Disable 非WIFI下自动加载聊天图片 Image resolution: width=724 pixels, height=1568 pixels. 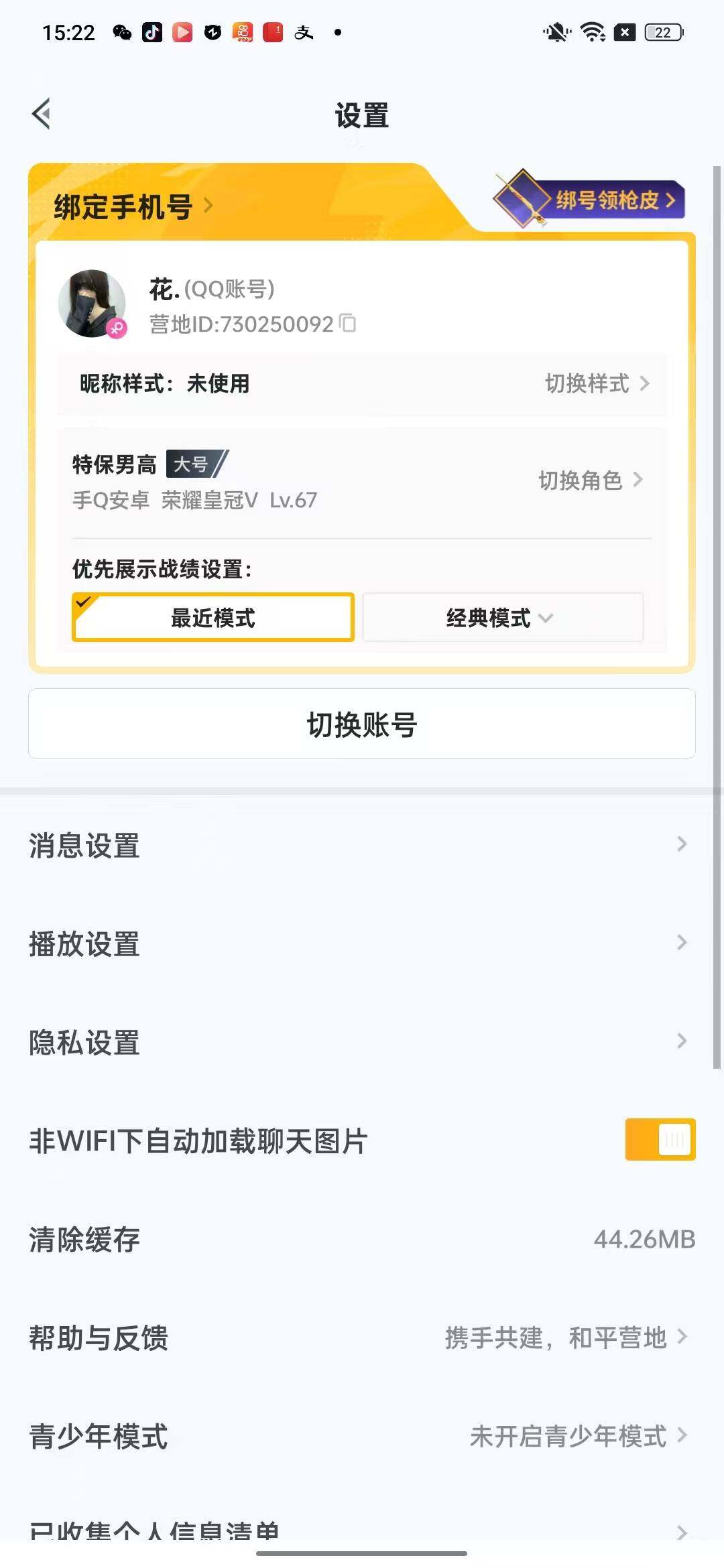tap(660, 1138)
